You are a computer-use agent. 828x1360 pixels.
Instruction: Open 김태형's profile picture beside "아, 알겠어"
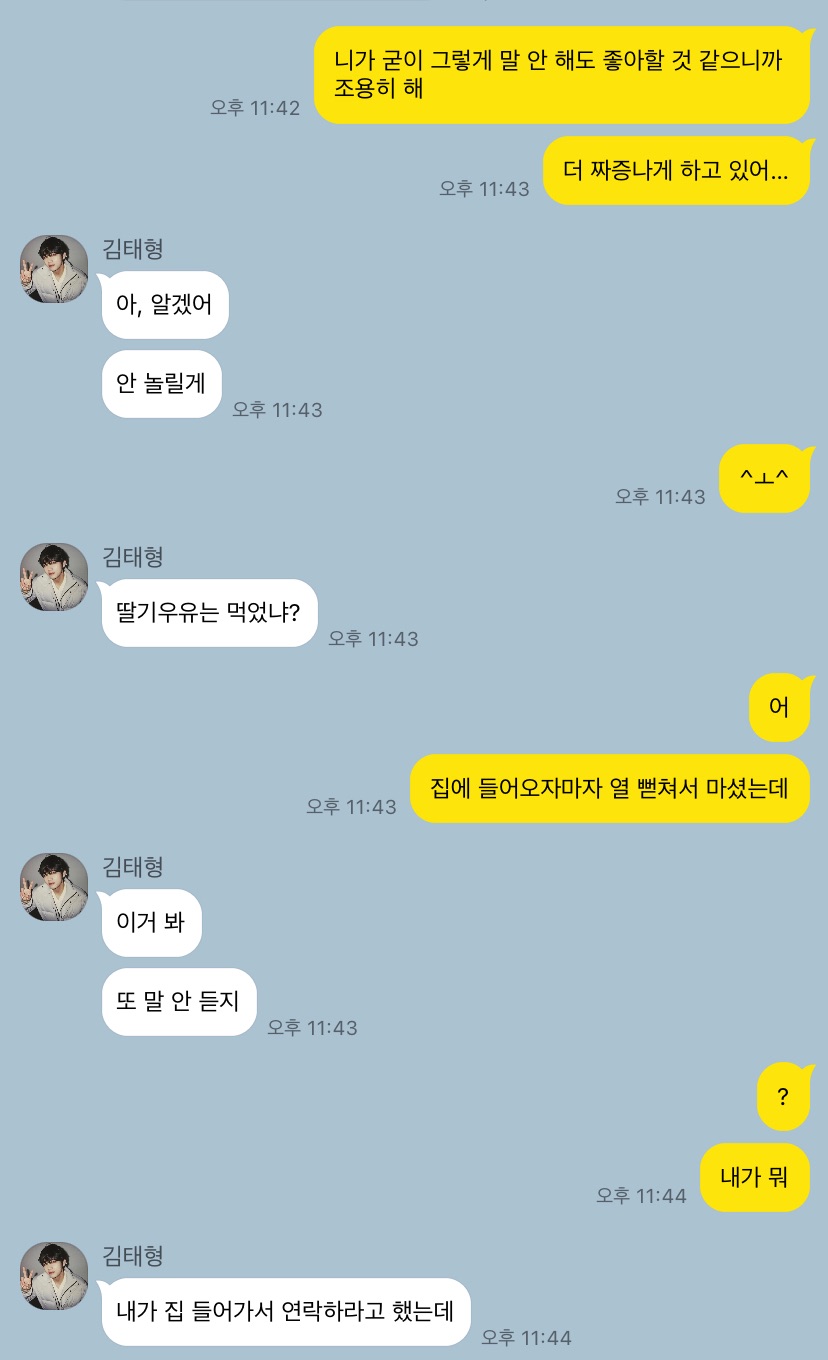[54, 269]
